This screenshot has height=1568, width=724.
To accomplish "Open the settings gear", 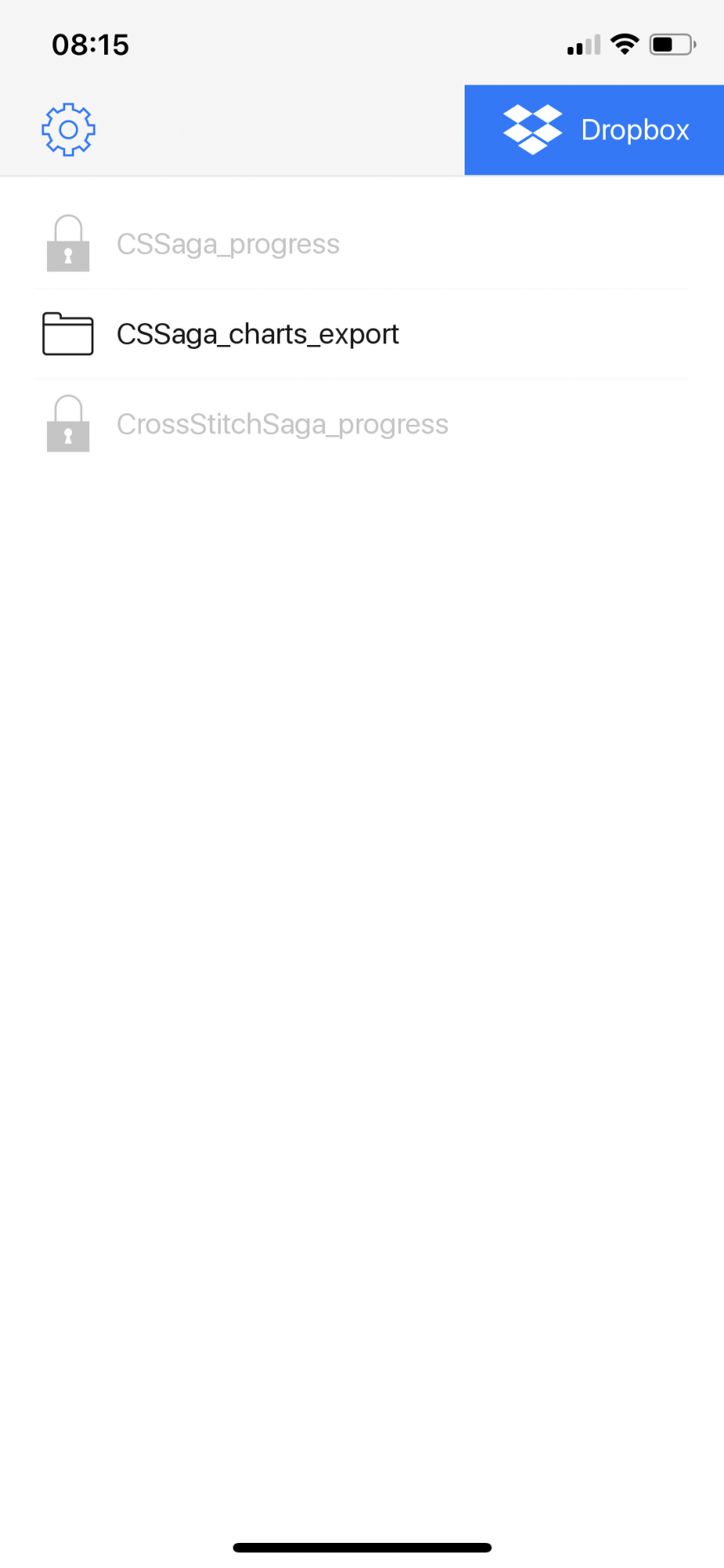I will (68, 129).
